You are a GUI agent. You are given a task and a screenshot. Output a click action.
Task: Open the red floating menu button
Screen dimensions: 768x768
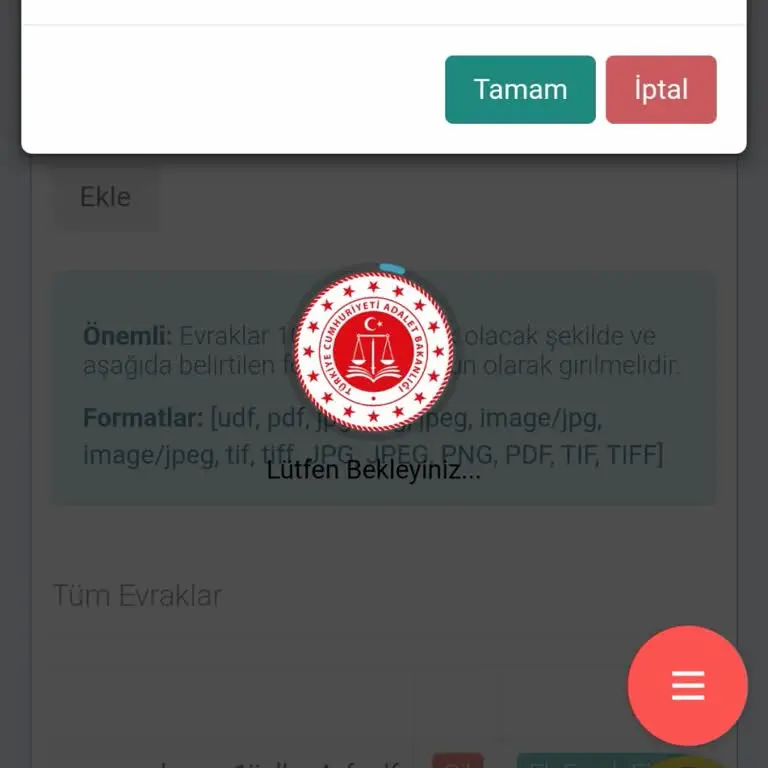(x=687, y=686)
